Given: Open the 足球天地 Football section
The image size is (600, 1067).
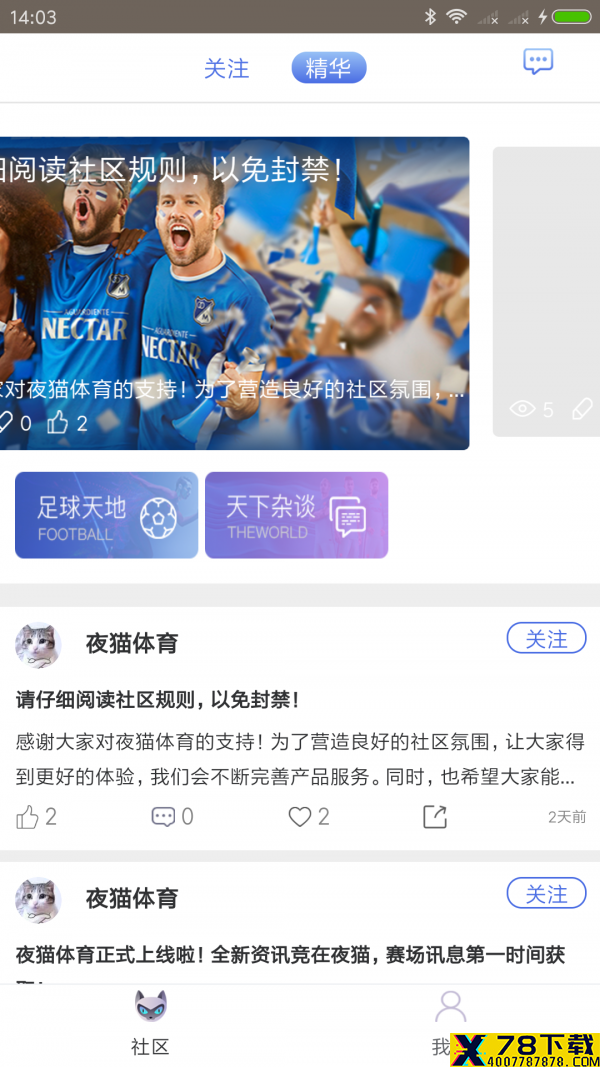Looking at the screenshot, I should [106, 515].
